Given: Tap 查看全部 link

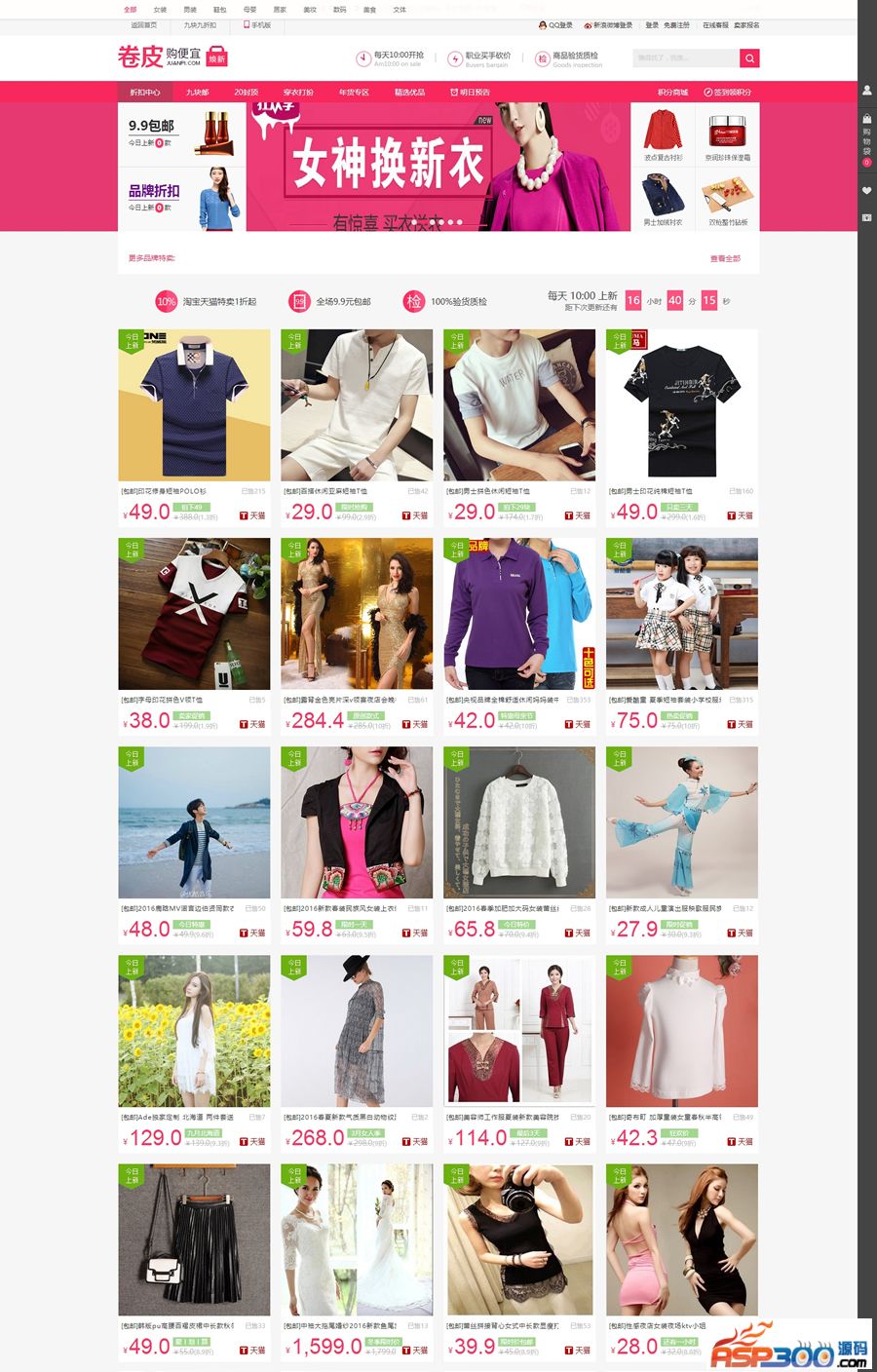Looking at the screenshot, I should (725, 259).
